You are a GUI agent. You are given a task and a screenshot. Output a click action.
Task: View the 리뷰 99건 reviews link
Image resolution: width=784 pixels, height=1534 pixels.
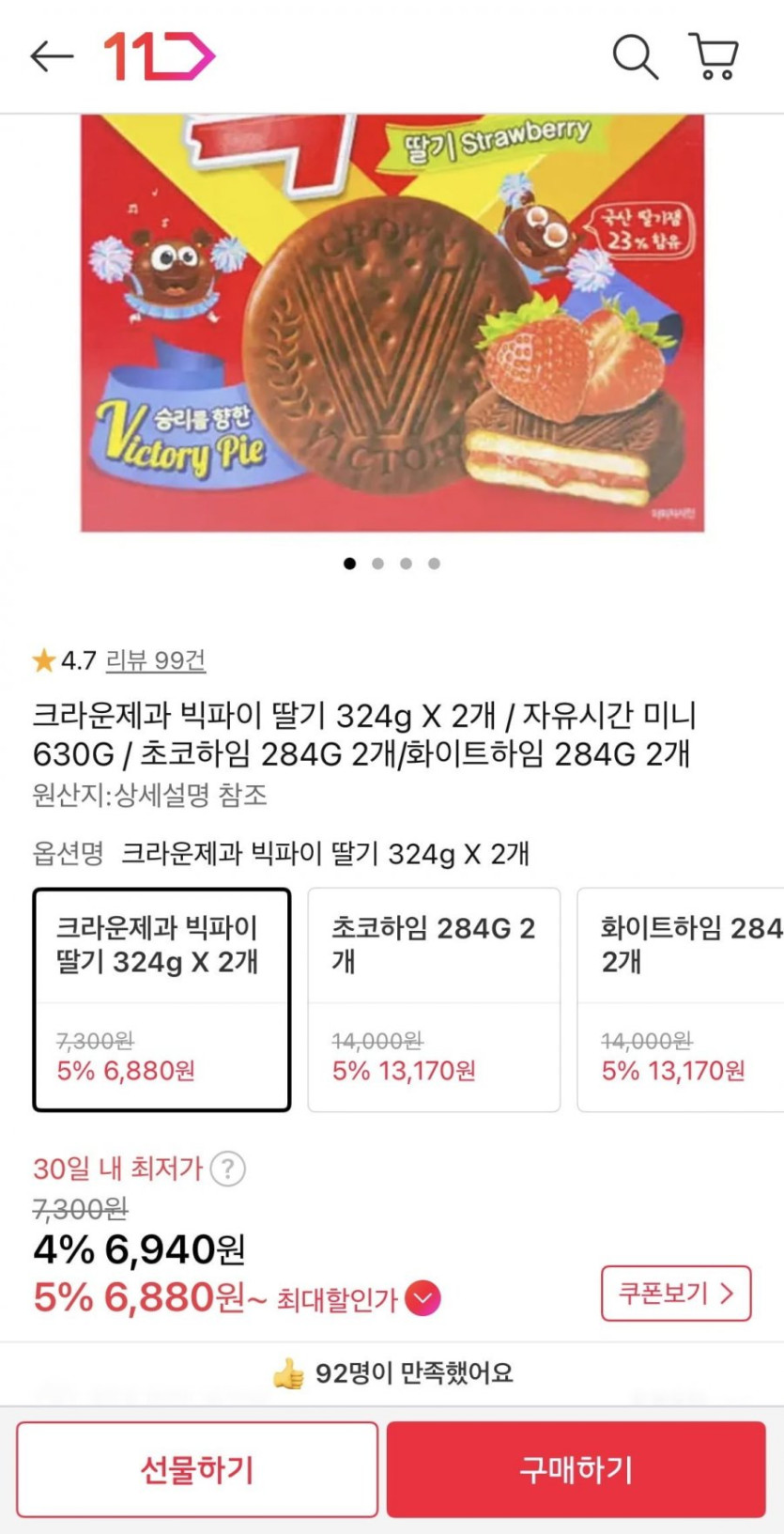click(156, 660)
